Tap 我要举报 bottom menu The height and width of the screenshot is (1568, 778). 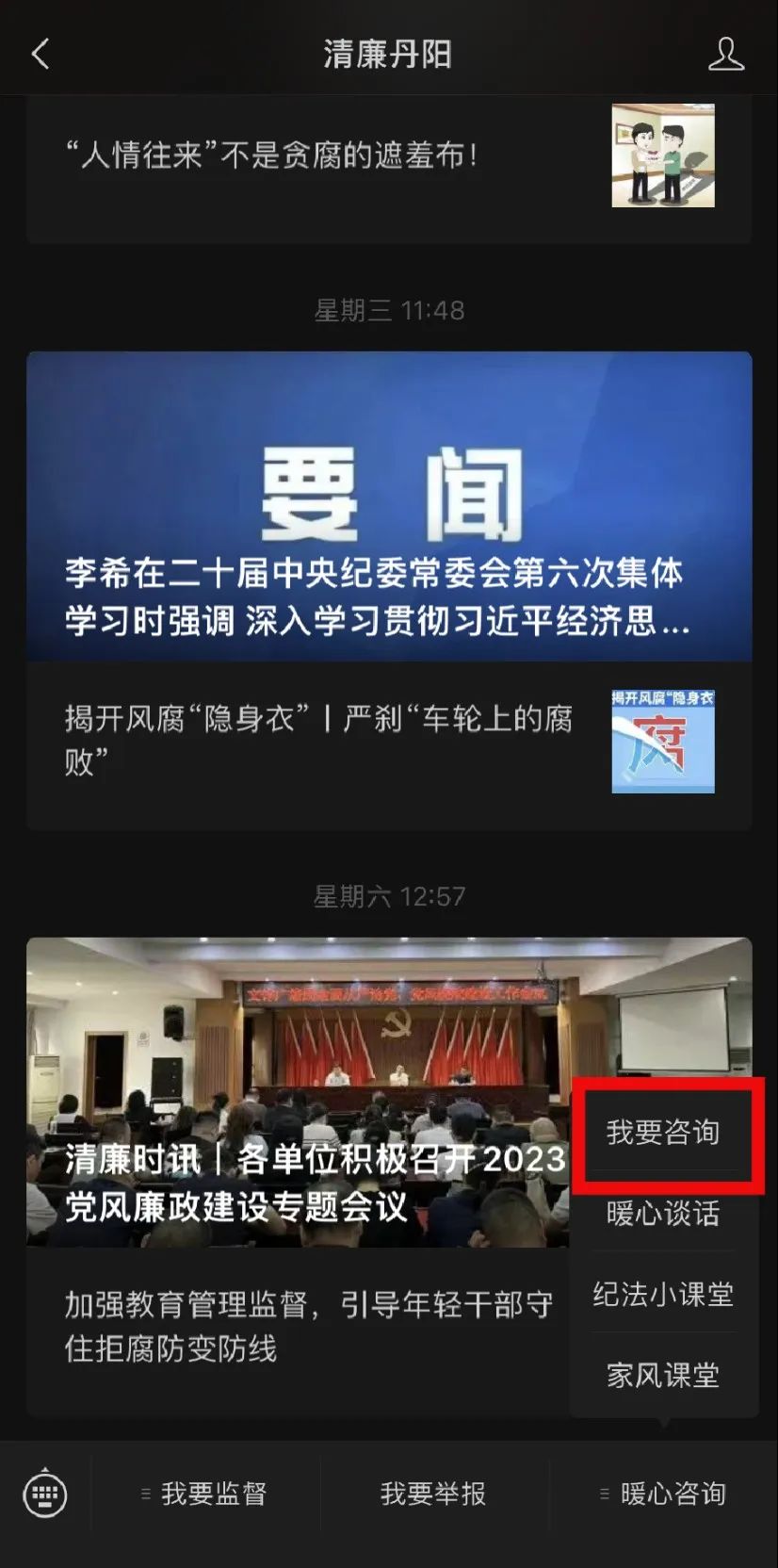coord(433,1494)
